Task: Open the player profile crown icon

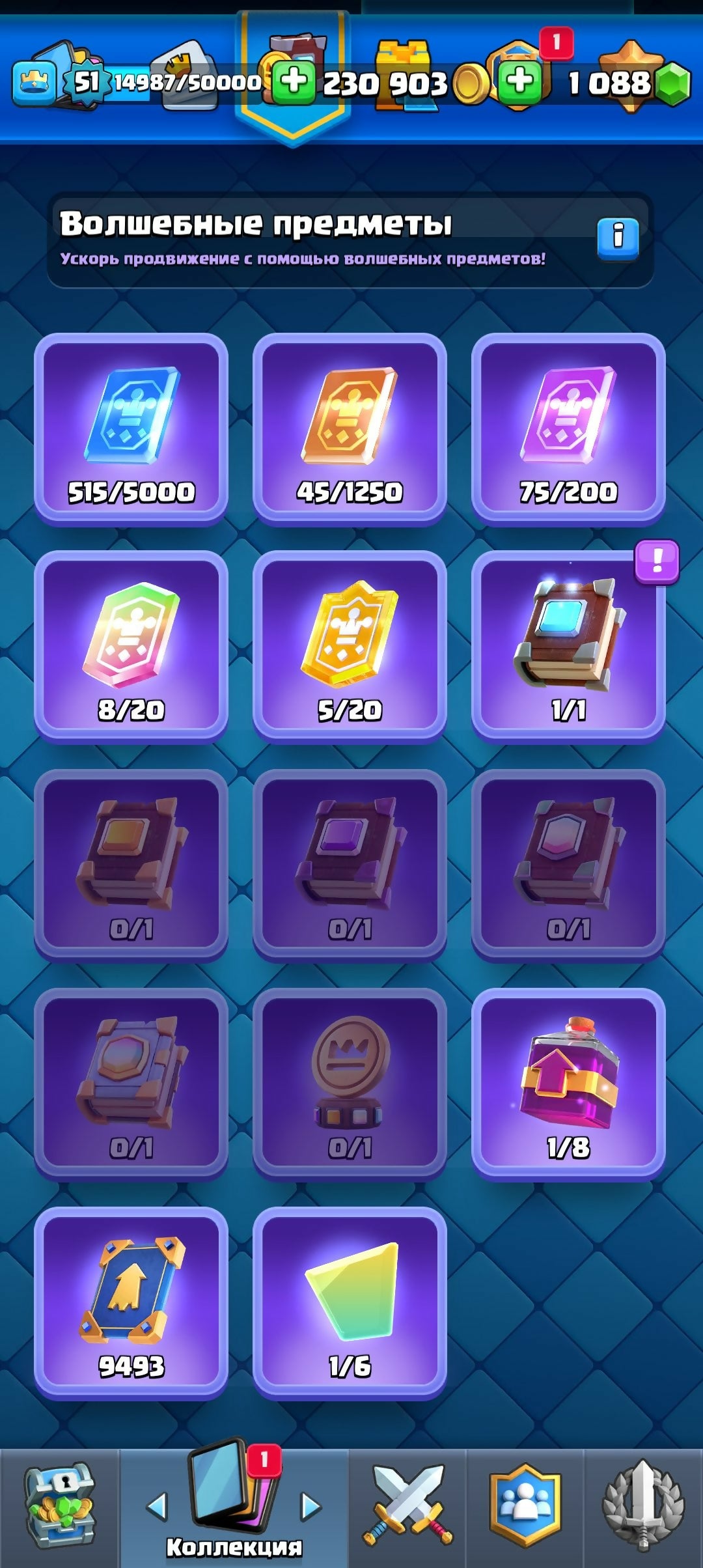Action: coord(34,83)
